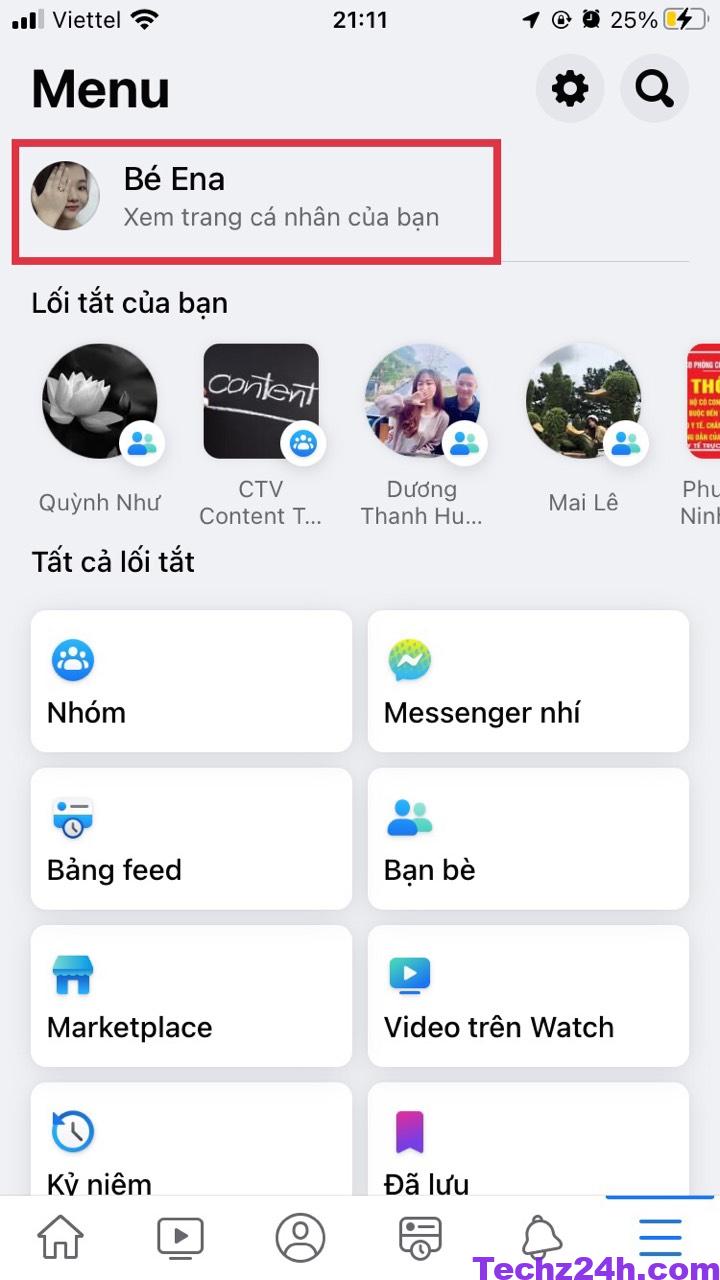Open the Mai Lê shortcut
Viewport: 720px width, 1280px height.
click(x=584, y=402)
